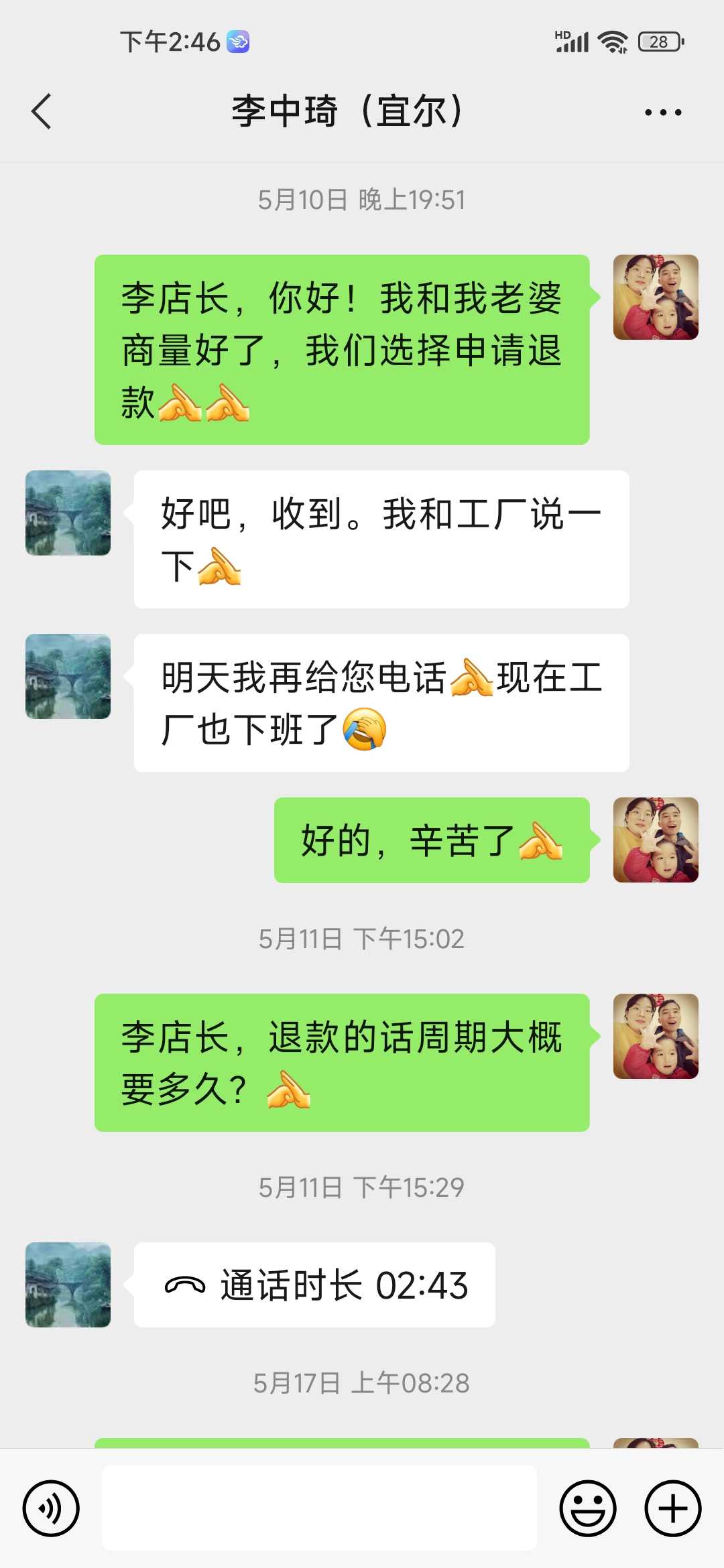Focus the message text field

point(319,1508)
